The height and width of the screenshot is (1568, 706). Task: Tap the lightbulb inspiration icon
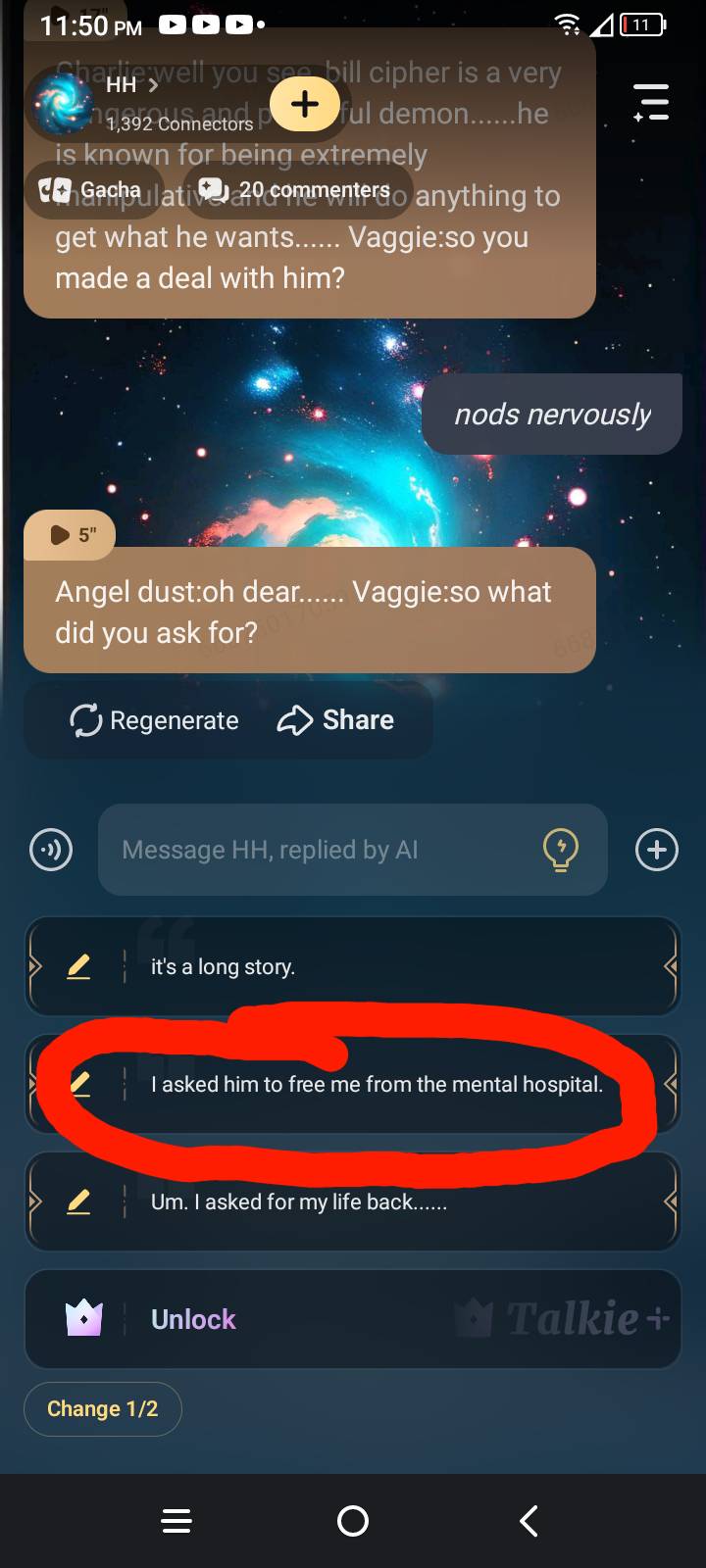click(x=561, y=850)
